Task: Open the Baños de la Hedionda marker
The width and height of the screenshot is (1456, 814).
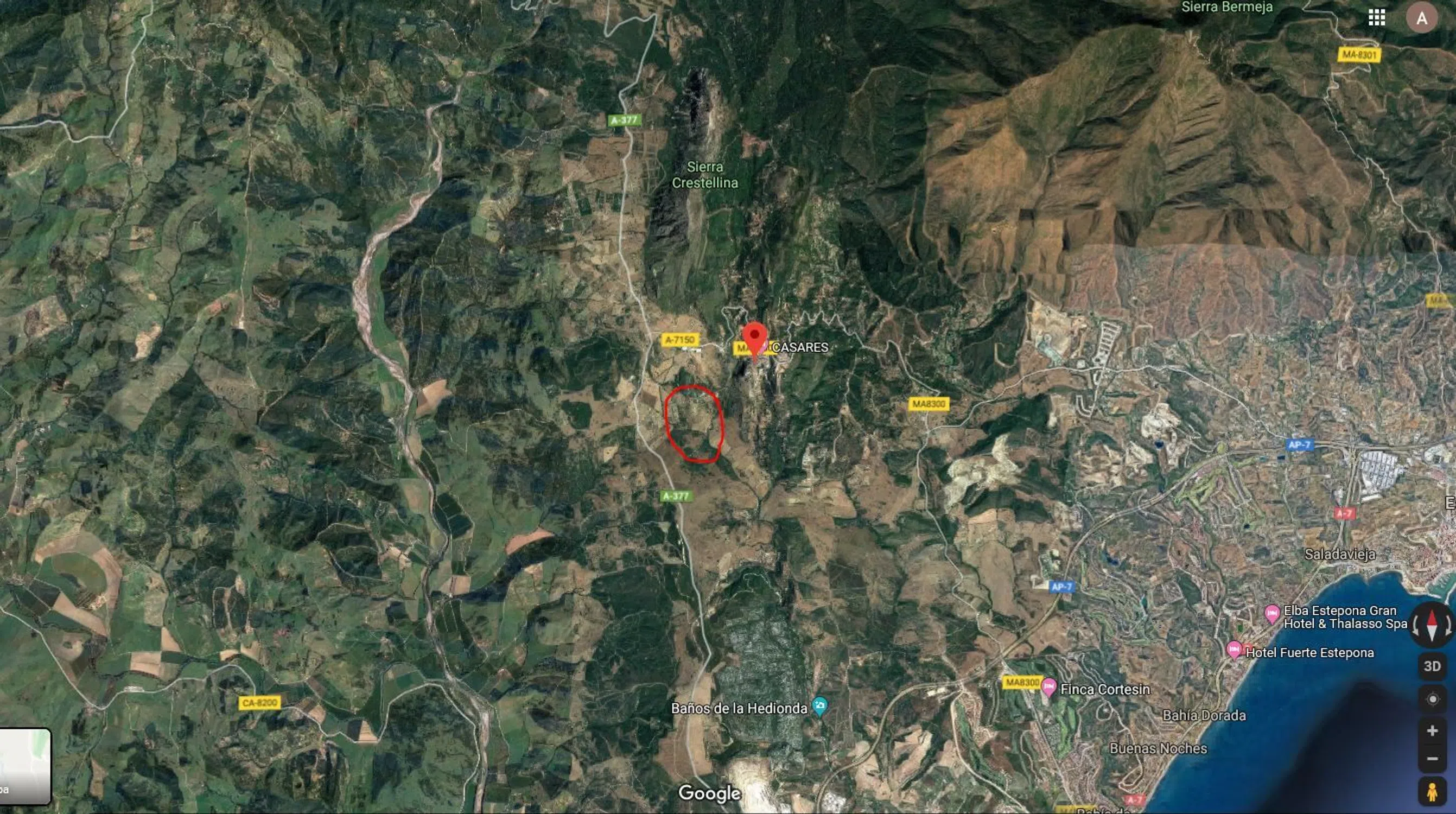Action: tap(819, 706)
